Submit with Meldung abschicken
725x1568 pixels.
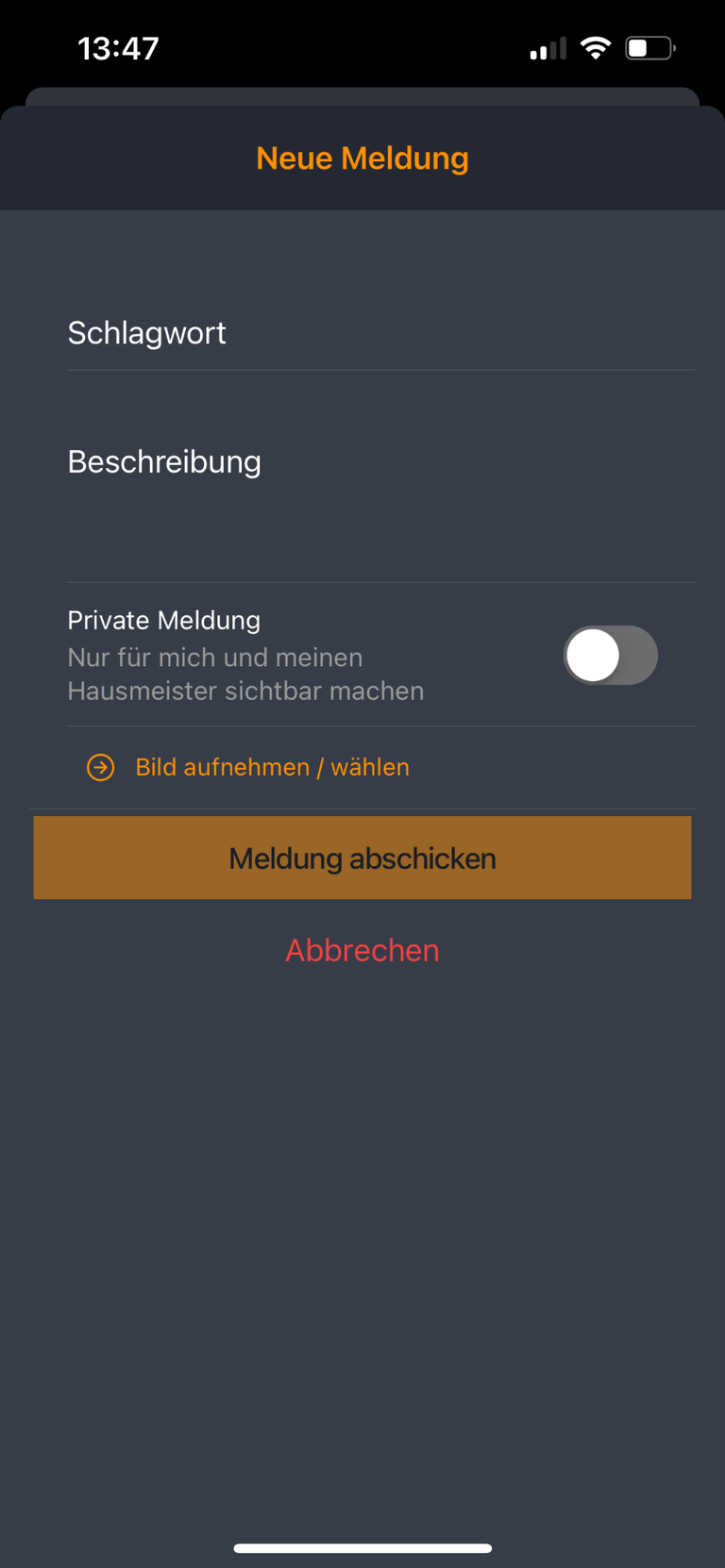(362, 858)
